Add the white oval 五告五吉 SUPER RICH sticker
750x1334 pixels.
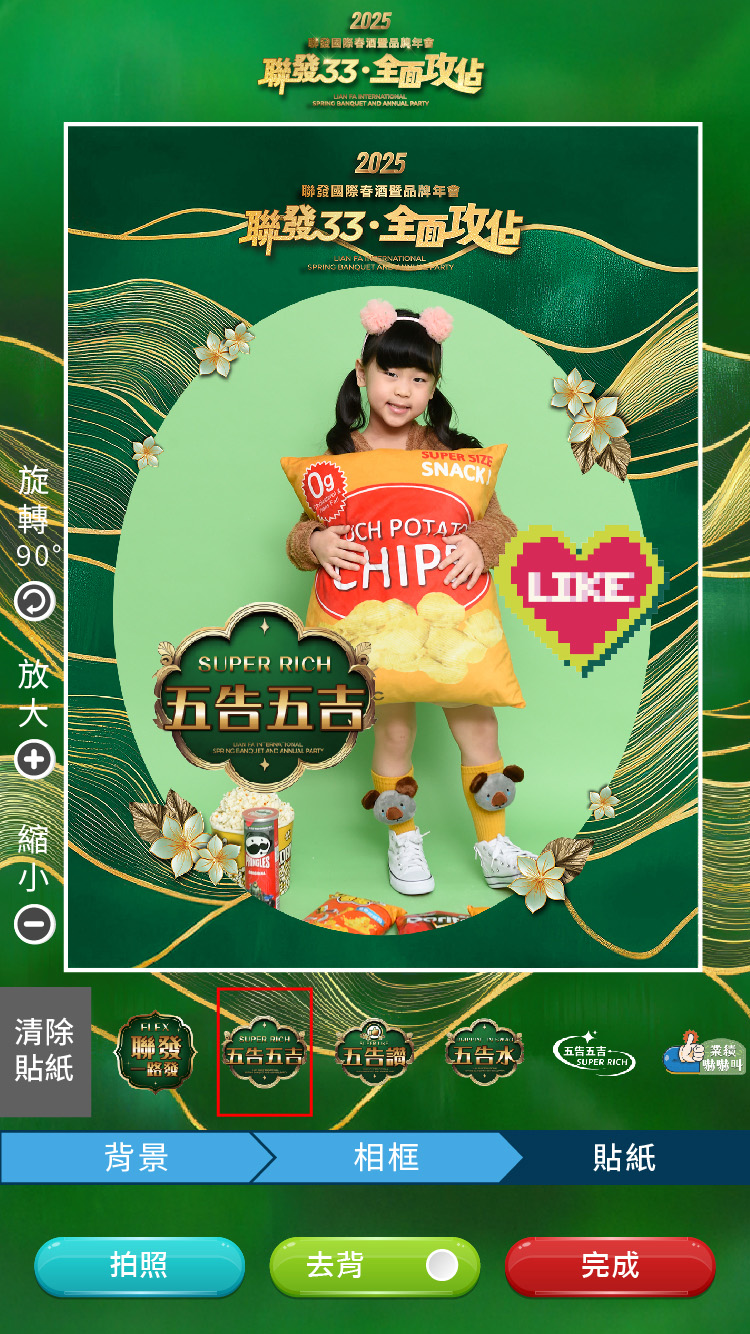tap(594, 1052)
